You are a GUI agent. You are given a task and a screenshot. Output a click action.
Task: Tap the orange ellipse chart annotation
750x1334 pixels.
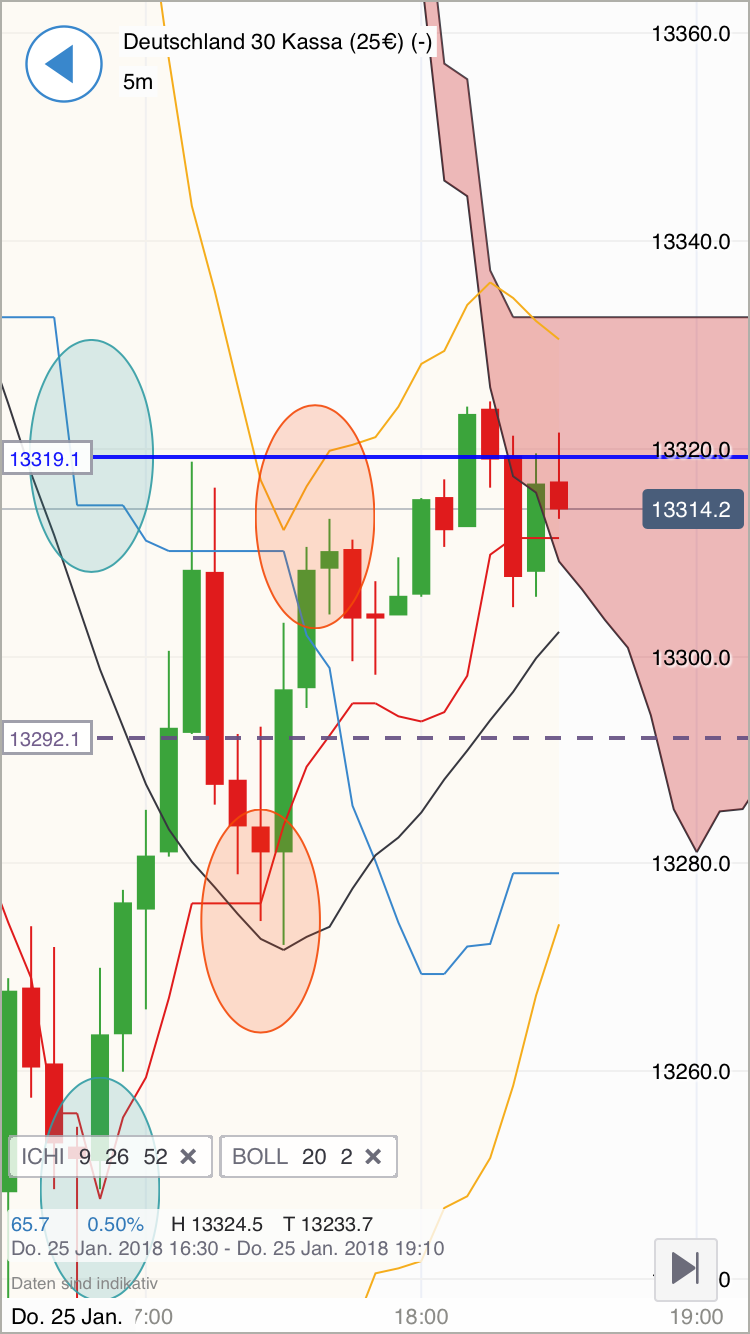tap(316, 515)
